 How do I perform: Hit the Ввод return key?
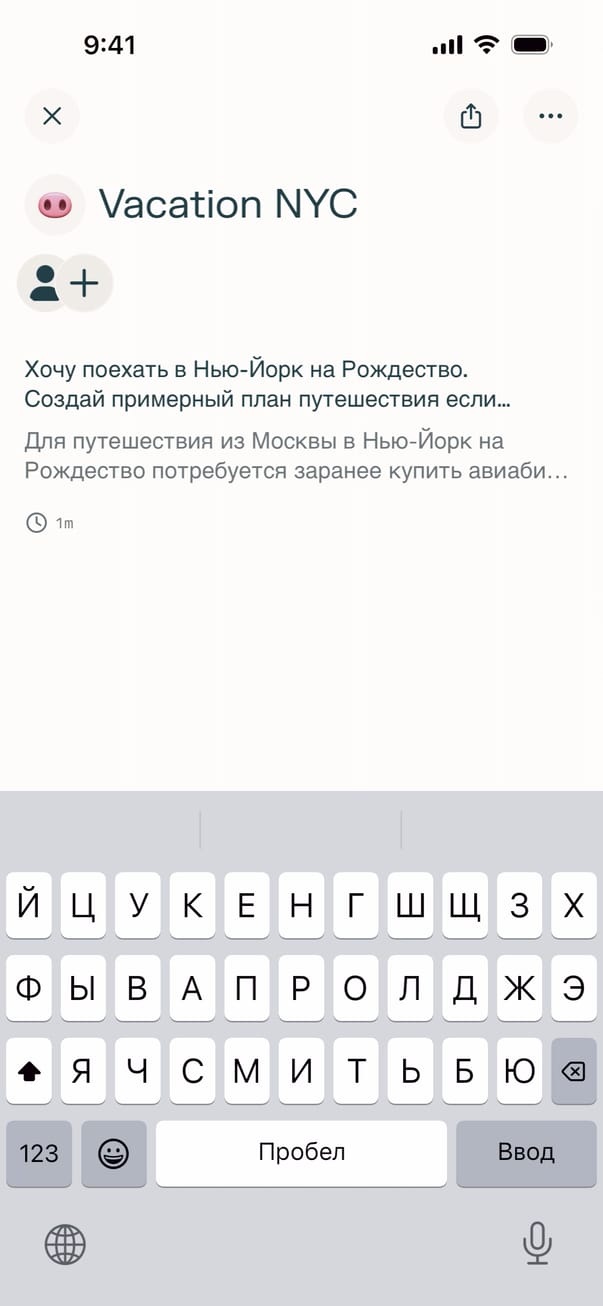point(526,1152)
